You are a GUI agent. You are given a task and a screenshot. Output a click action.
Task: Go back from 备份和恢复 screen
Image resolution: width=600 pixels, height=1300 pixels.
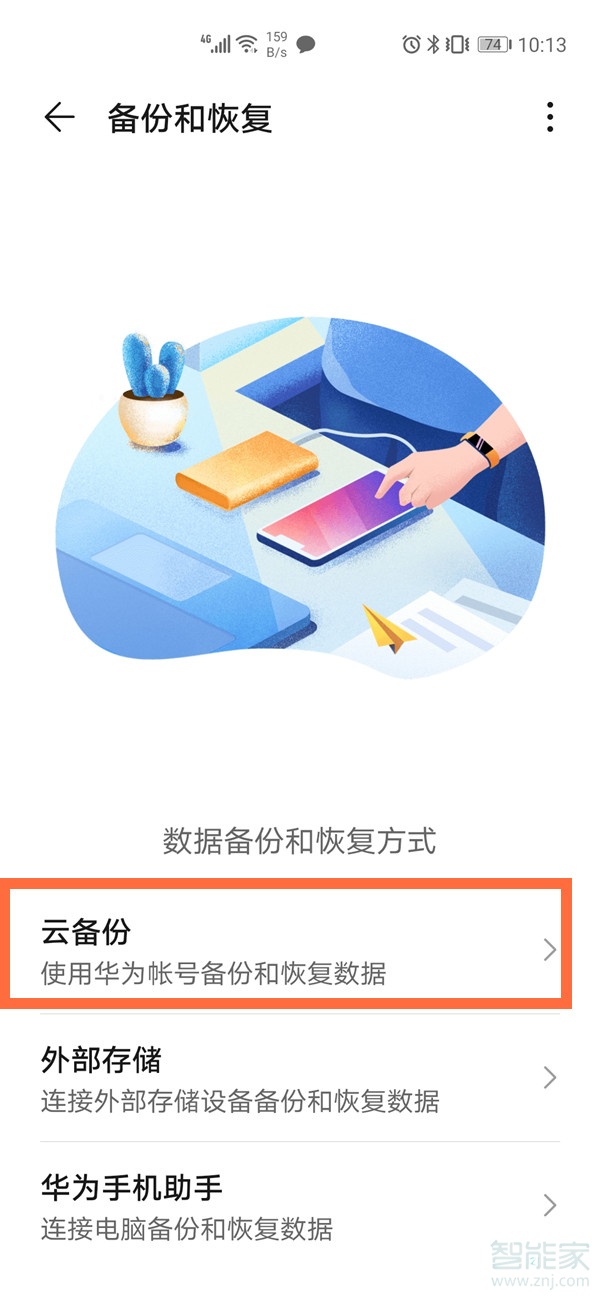point(59,118)
